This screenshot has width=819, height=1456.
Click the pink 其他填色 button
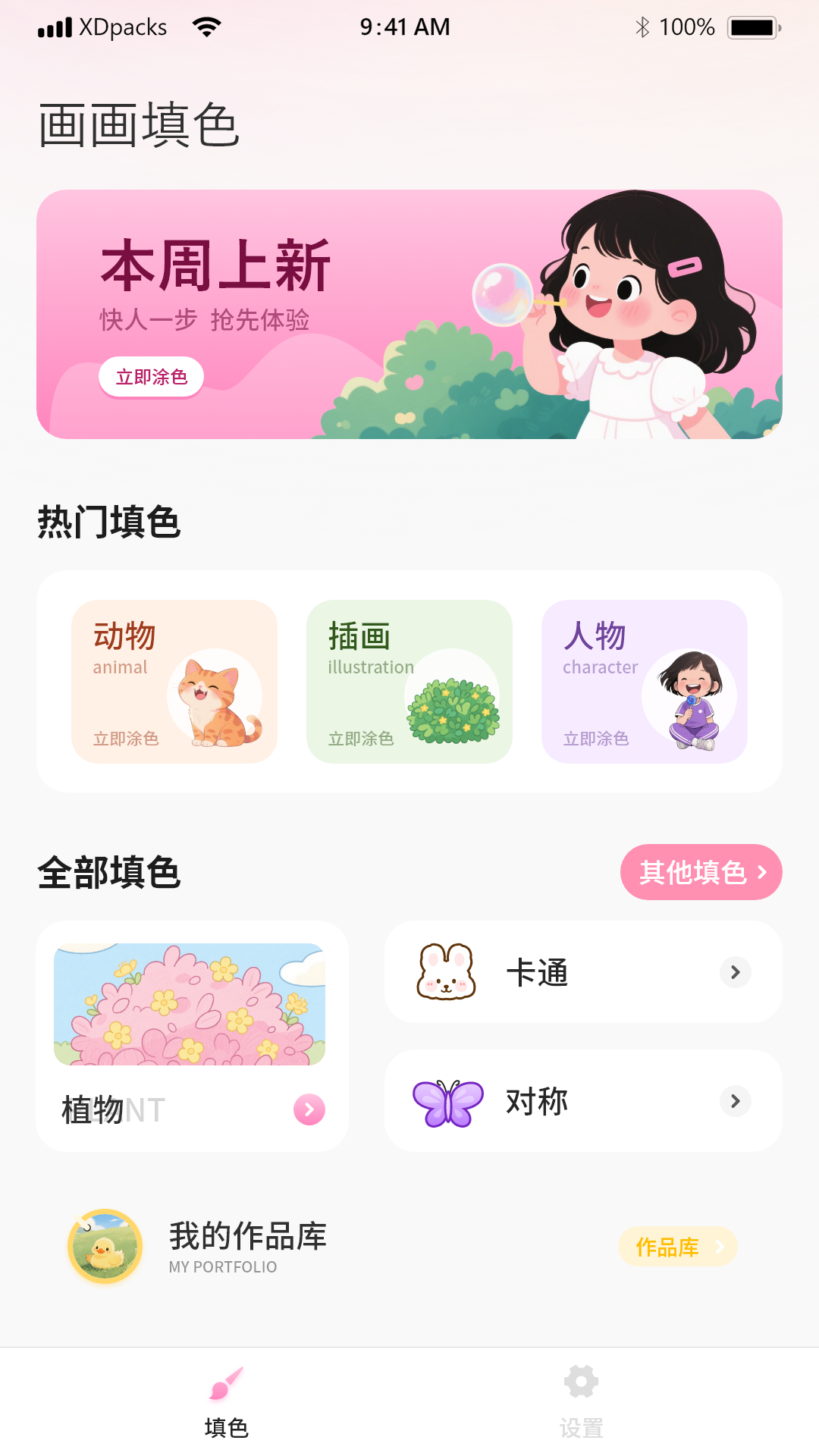[700, 872]
